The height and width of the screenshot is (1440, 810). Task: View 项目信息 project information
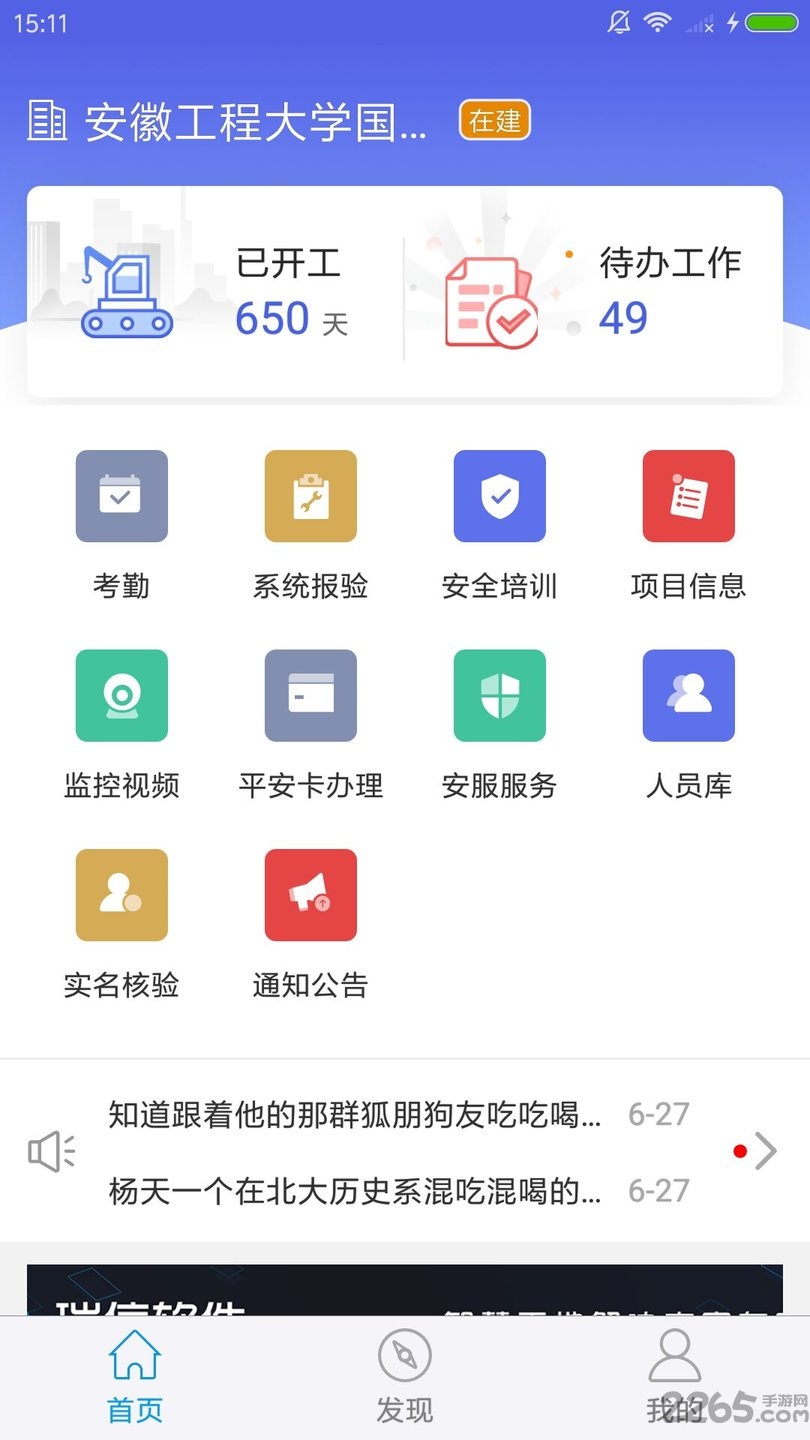[688, 520]
